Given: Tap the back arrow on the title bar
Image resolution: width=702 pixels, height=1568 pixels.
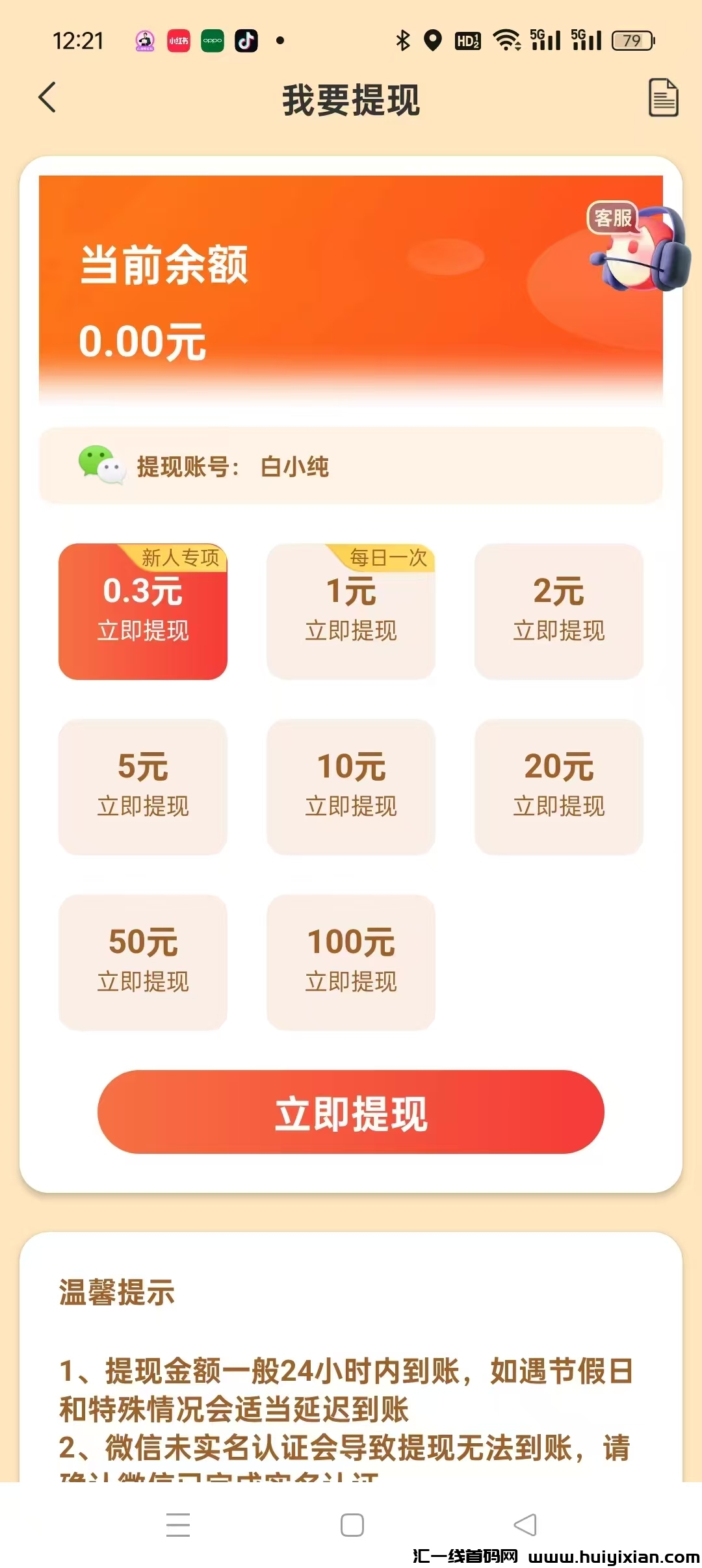Looking at the screenshot, I should pos(45,96).
